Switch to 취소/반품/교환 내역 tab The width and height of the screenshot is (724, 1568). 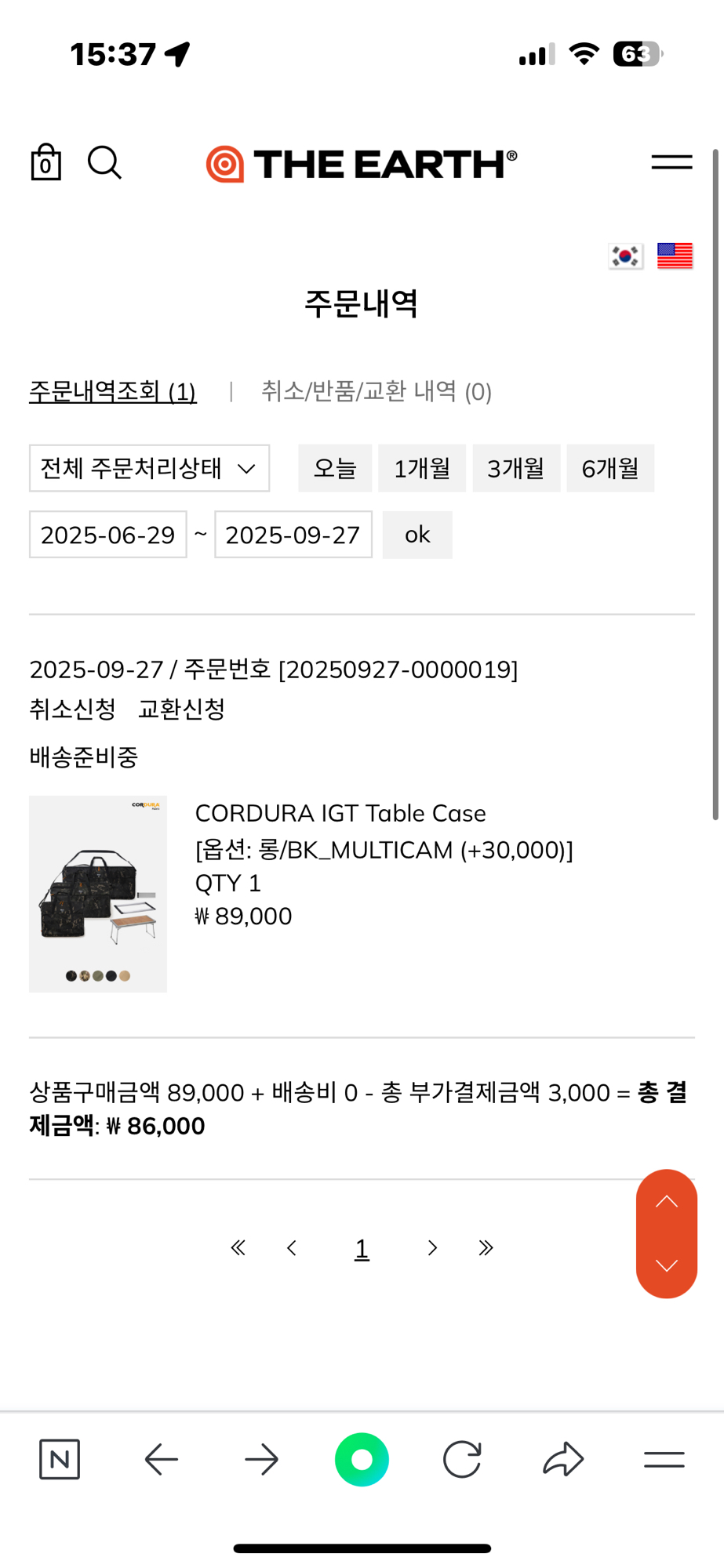coord(377,390)
